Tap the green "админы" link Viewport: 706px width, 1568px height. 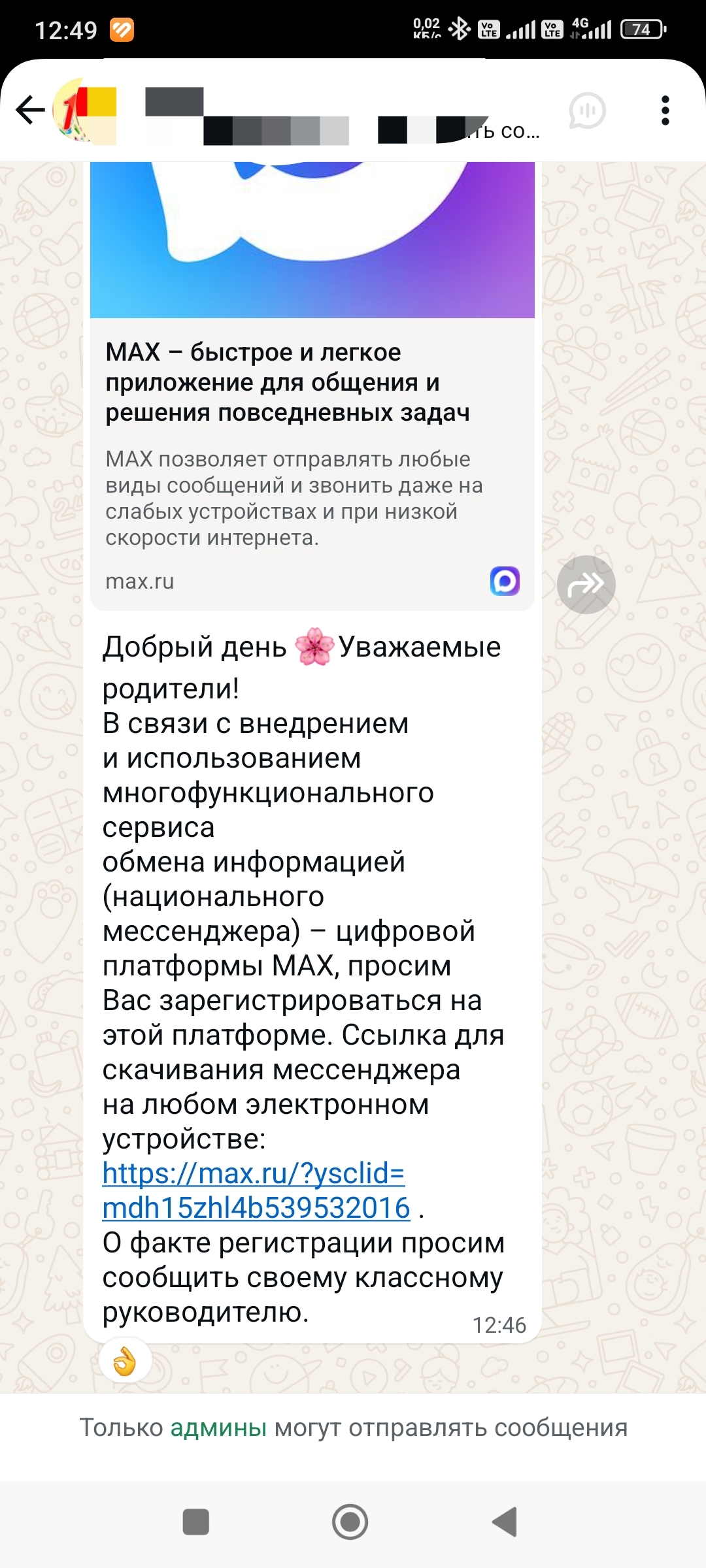pos(218,1428)
